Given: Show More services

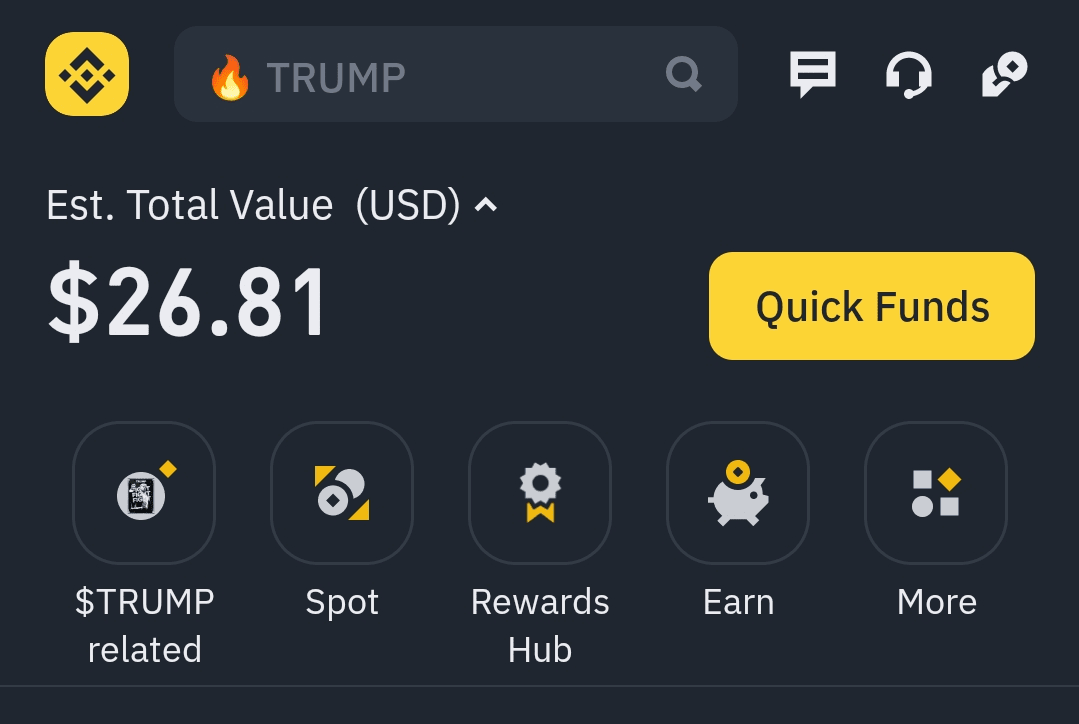Looking at the screenshot, I should 936,493.
